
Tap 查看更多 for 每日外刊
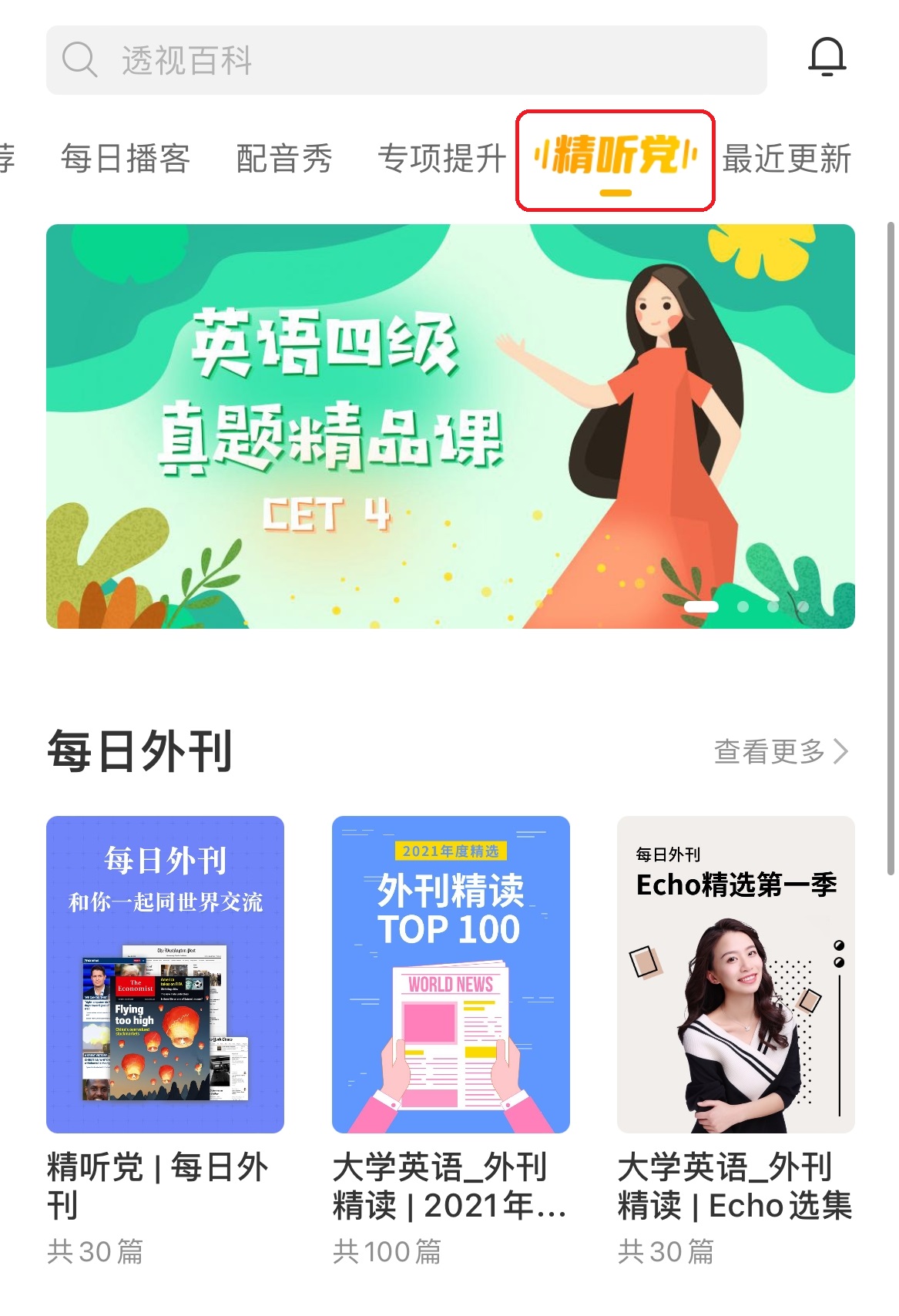(780, 751)
